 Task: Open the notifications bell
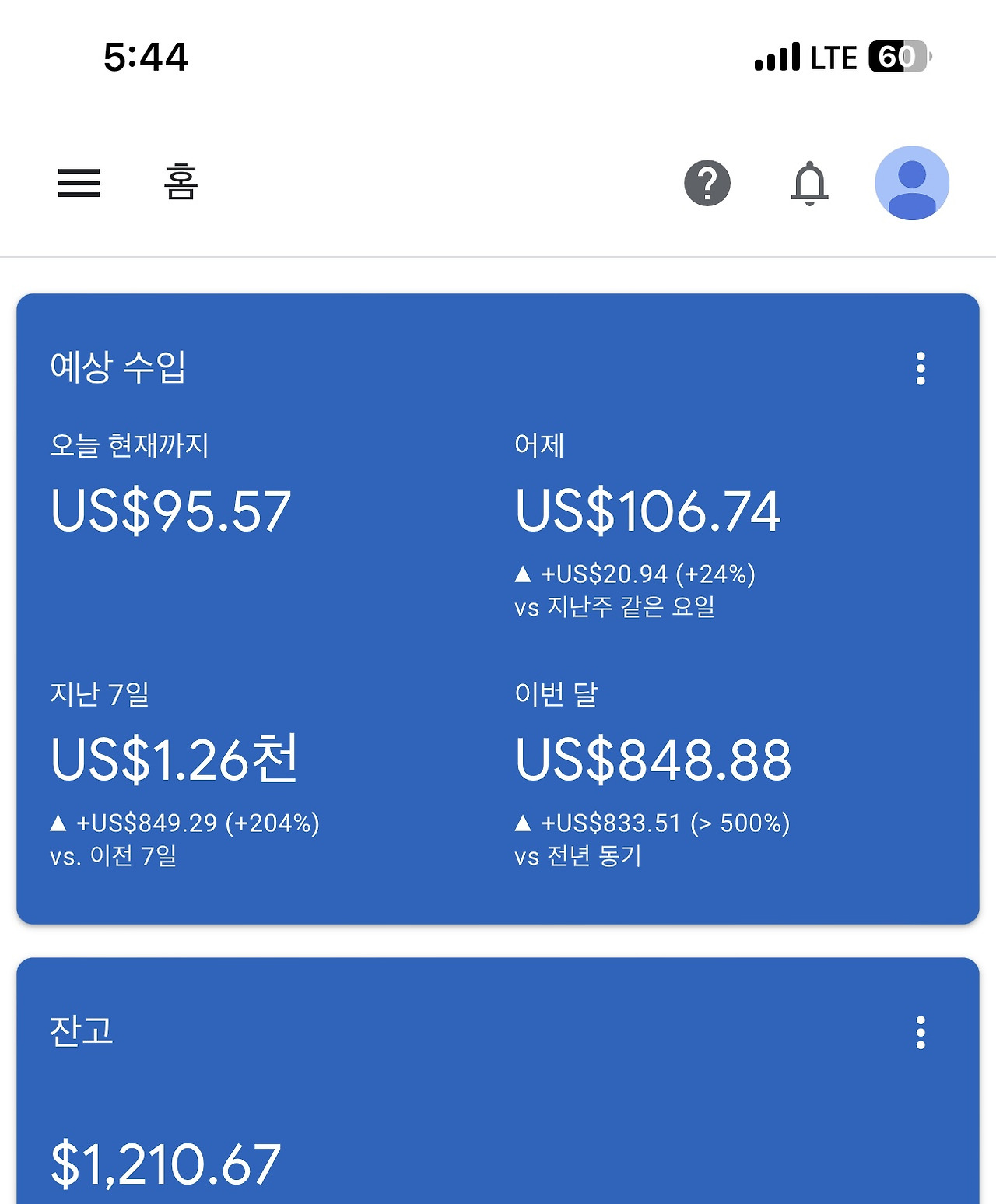(809, 184)
